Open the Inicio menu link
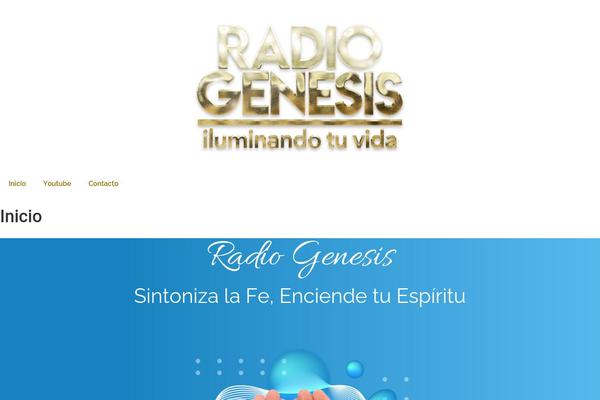This screenshot has height=400, width=600. tap(17, 184)
